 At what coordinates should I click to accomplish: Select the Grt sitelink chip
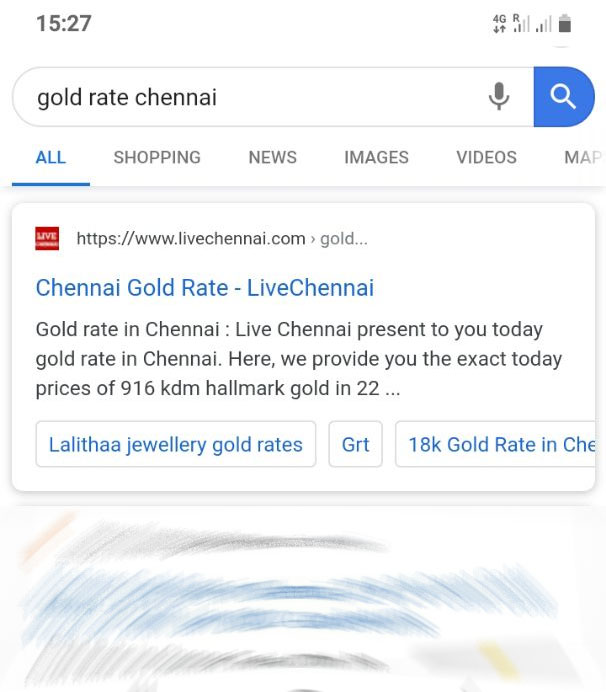(355, 445)
